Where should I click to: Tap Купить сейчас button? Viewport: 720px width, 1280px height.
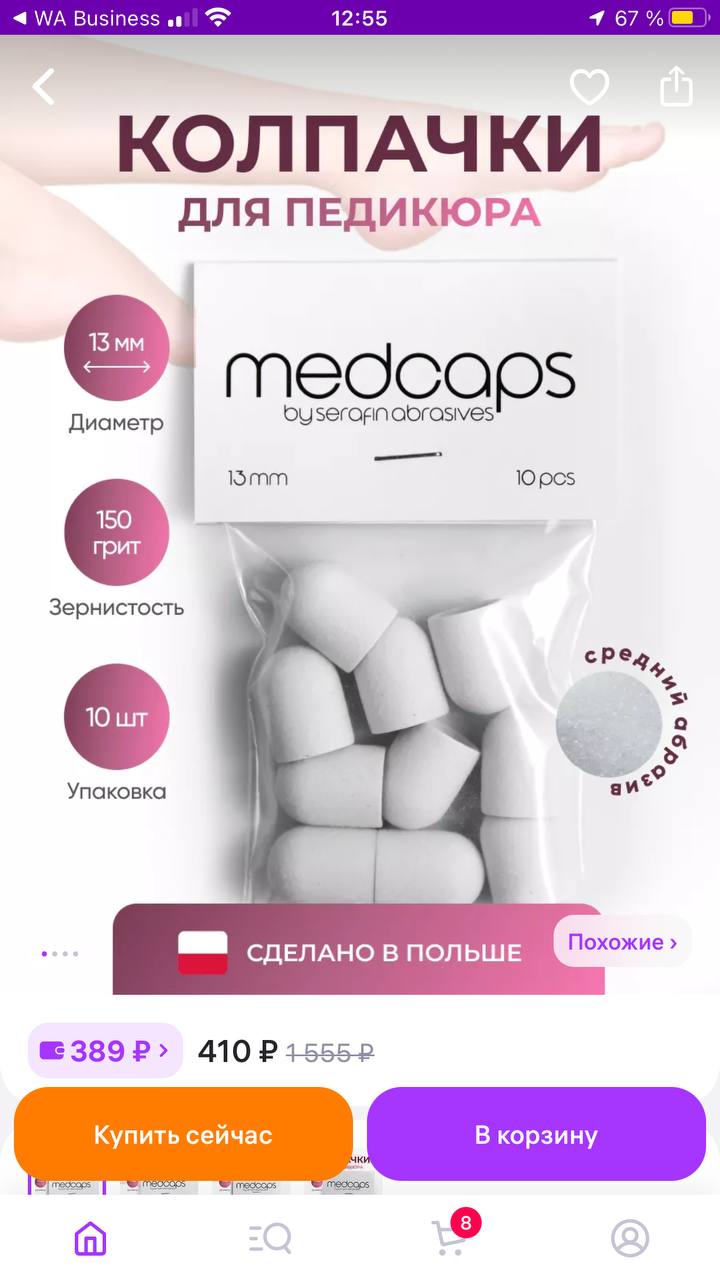183,1134
